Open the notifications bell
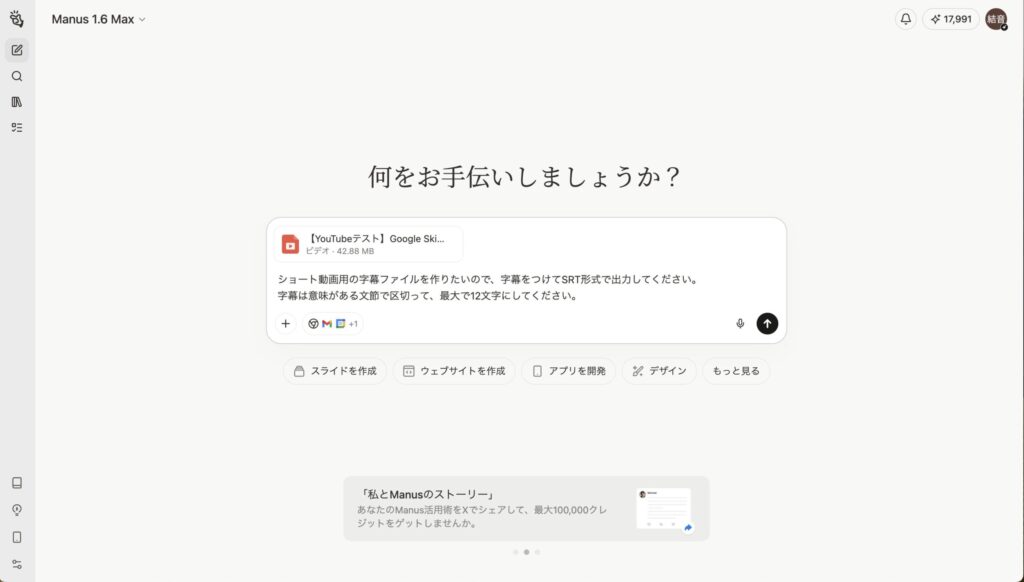The width and height of the screenshot is (1024, 582). tap(905, 19)
